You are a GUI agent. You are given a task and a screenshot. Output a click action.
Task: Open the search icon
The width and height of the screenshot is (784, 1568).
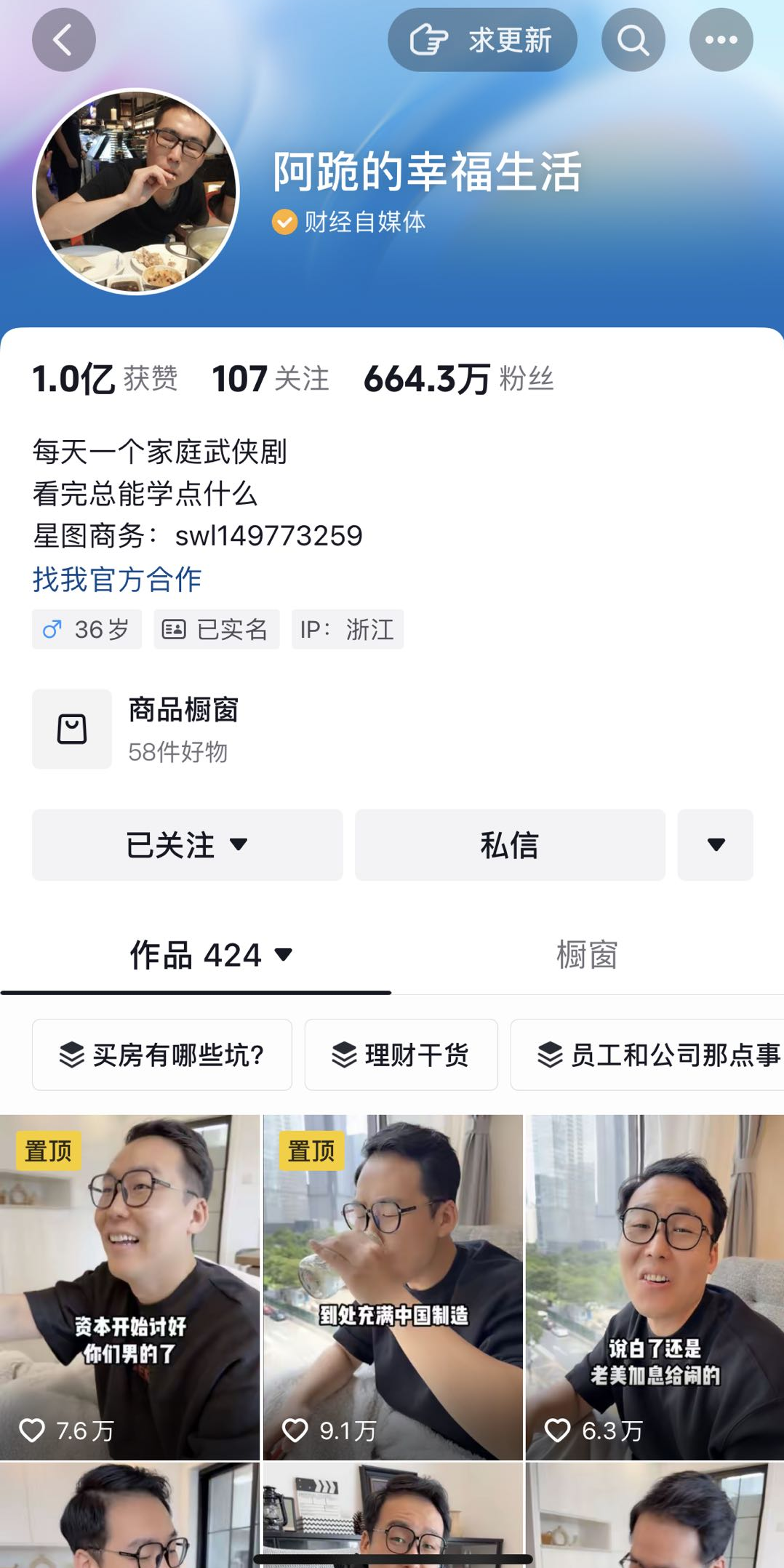(x=633, y=40)
